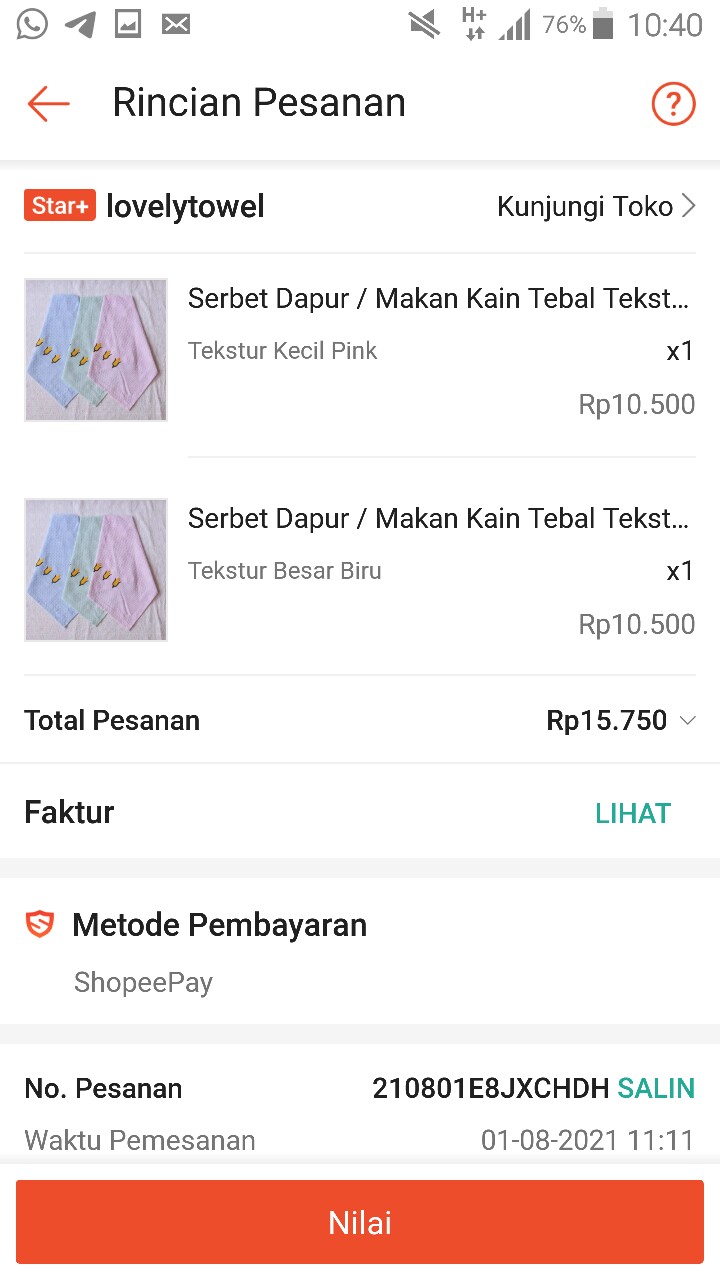Tap the gallery icon in status bar

131,24
